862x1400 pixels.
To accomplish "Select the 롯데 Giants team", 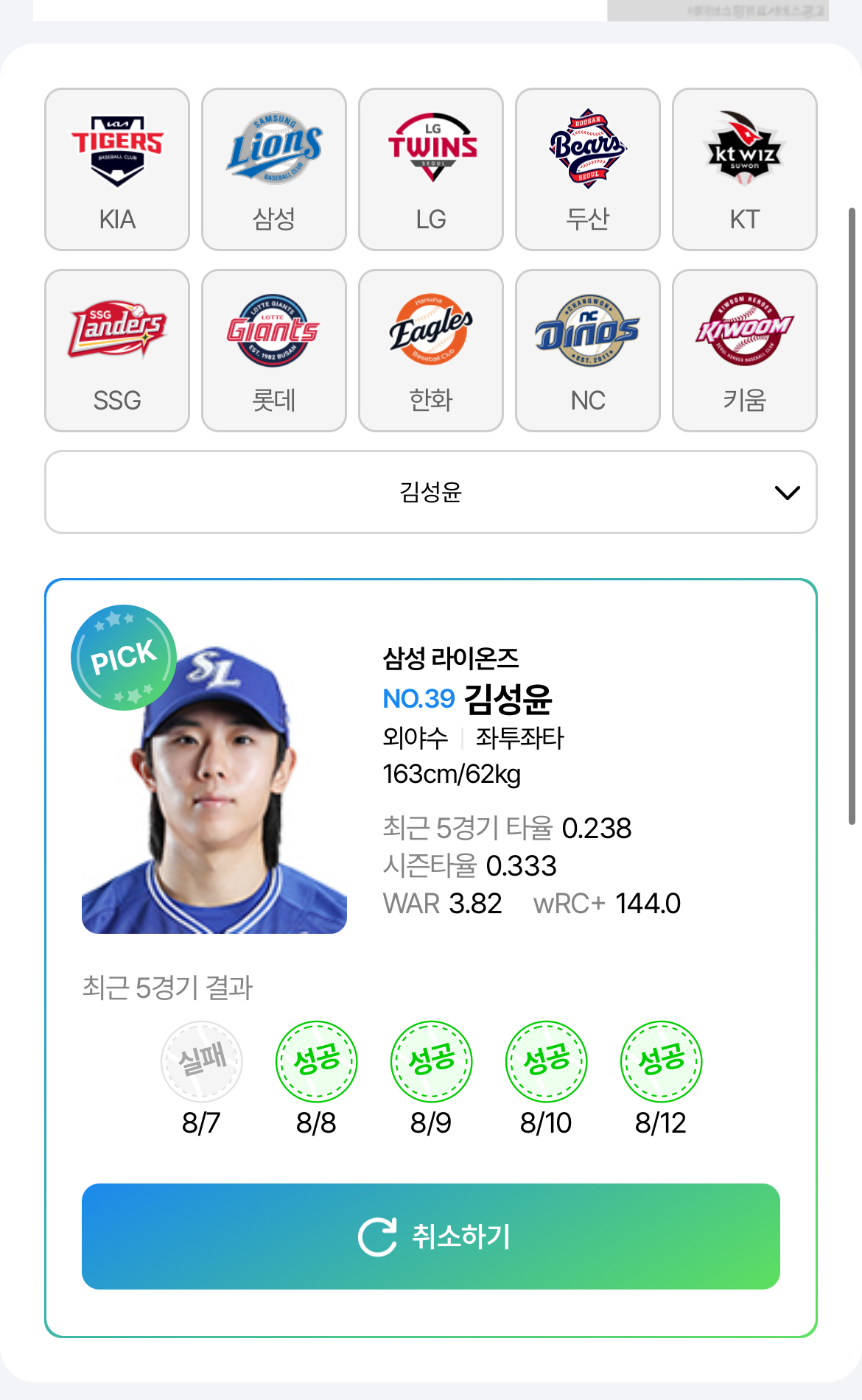I will pos(274,351).
